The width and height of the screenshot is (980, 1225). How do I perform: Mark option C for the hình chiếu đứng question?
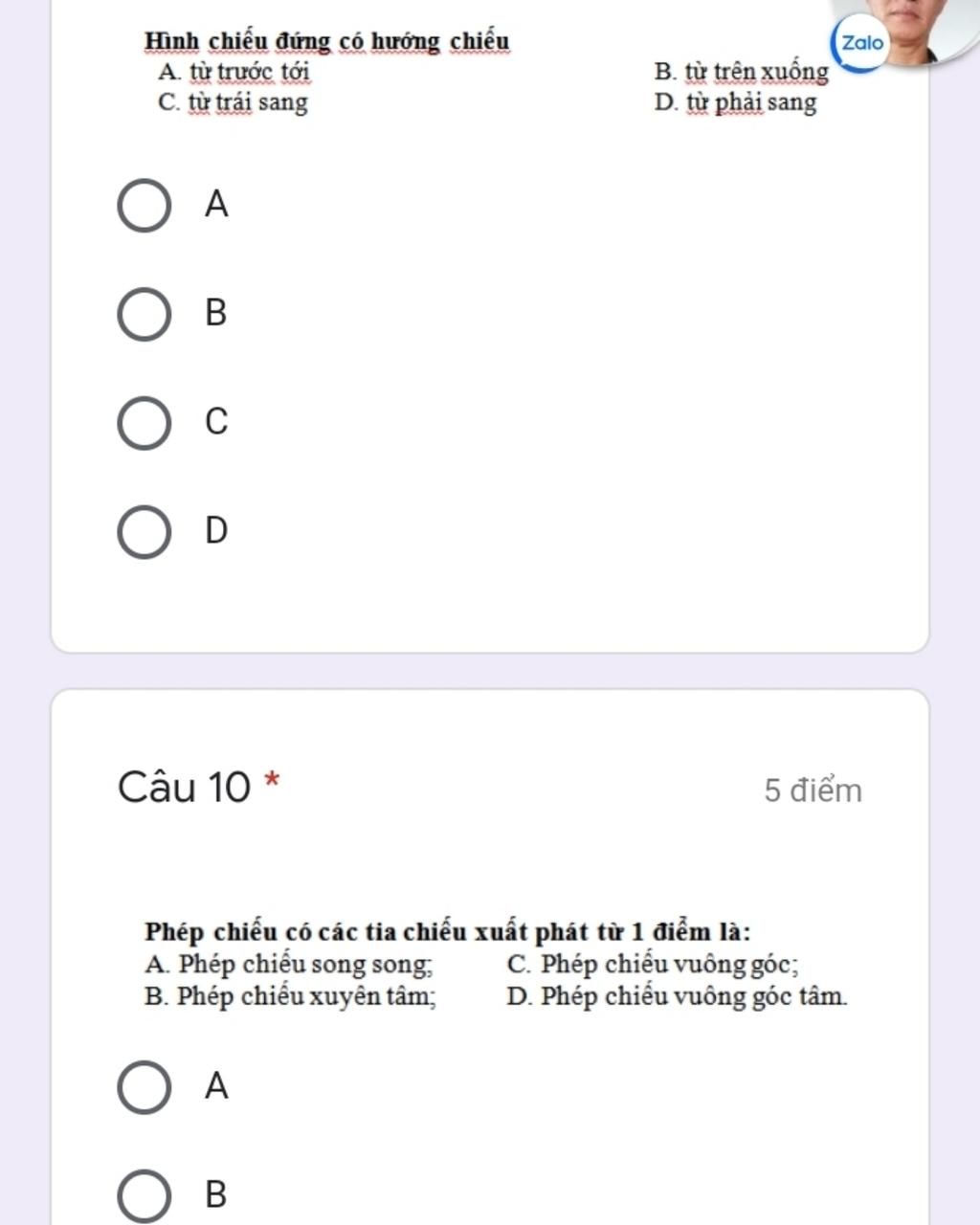coord(145,423)
